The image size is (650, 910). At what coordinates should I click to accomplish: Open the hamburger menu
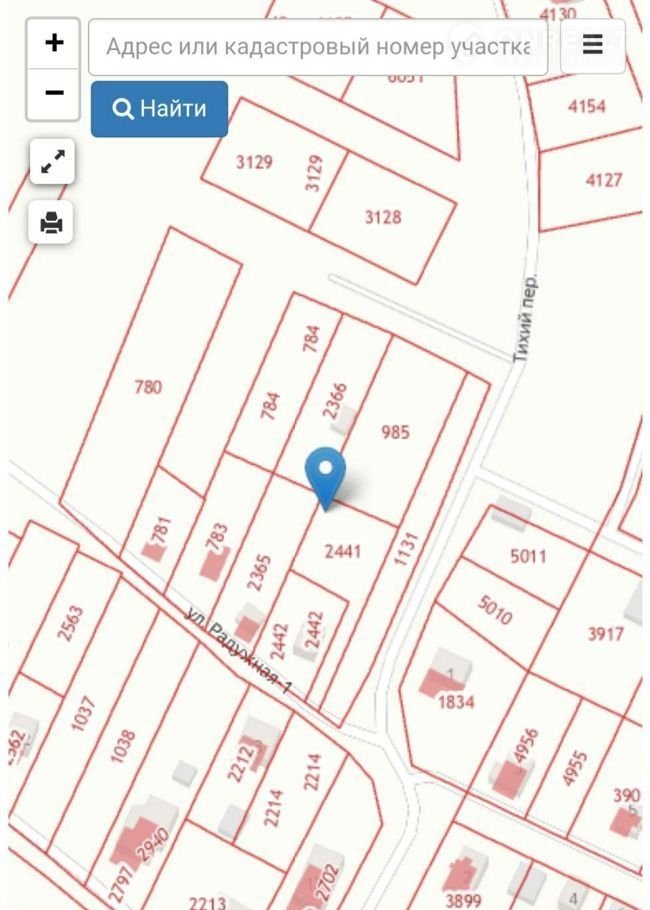coord(592,45)
